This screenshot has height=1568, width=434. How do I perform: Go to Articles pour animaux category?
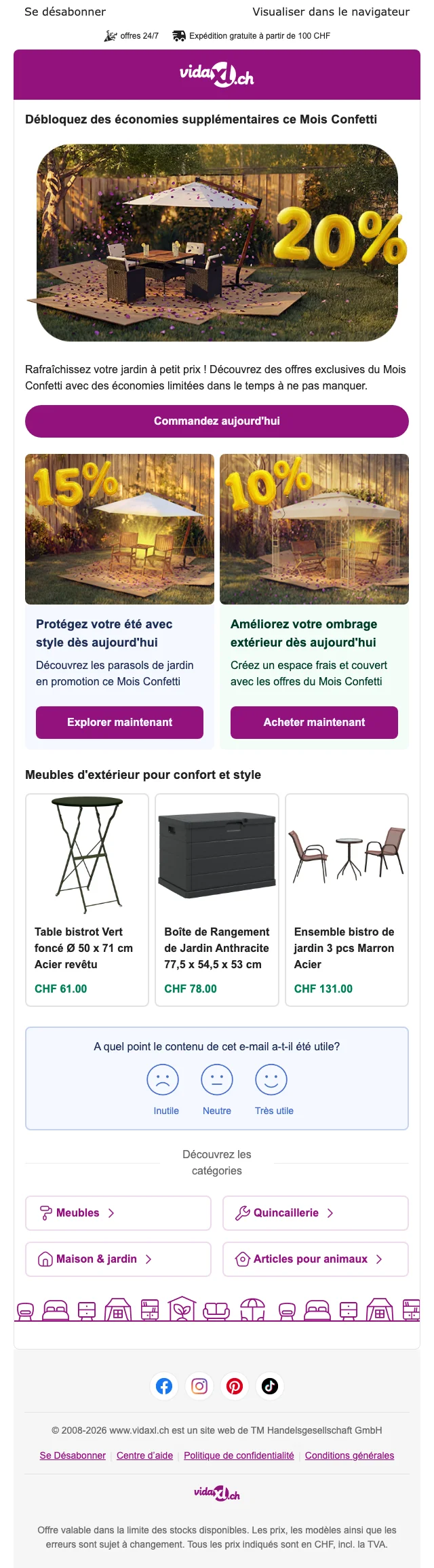tap(315, 1259)
